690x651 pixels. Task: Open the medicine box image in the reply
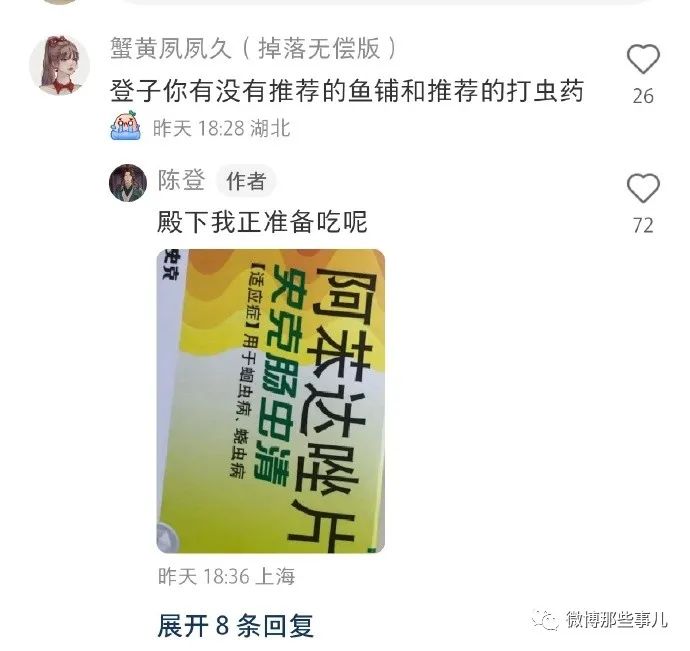click(271, 401)
